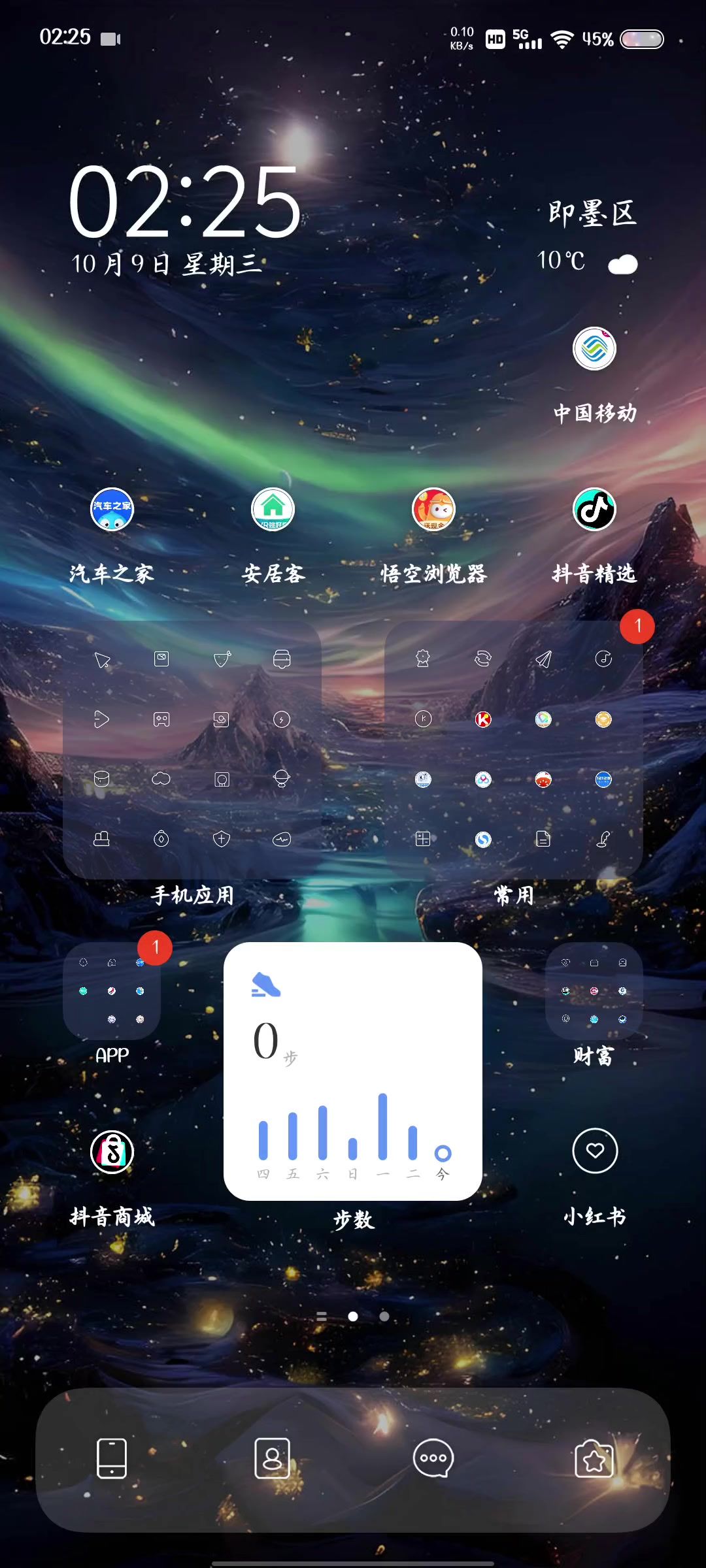
Task: Launch 汽车之家 app
Action: (x=112, y=510)
